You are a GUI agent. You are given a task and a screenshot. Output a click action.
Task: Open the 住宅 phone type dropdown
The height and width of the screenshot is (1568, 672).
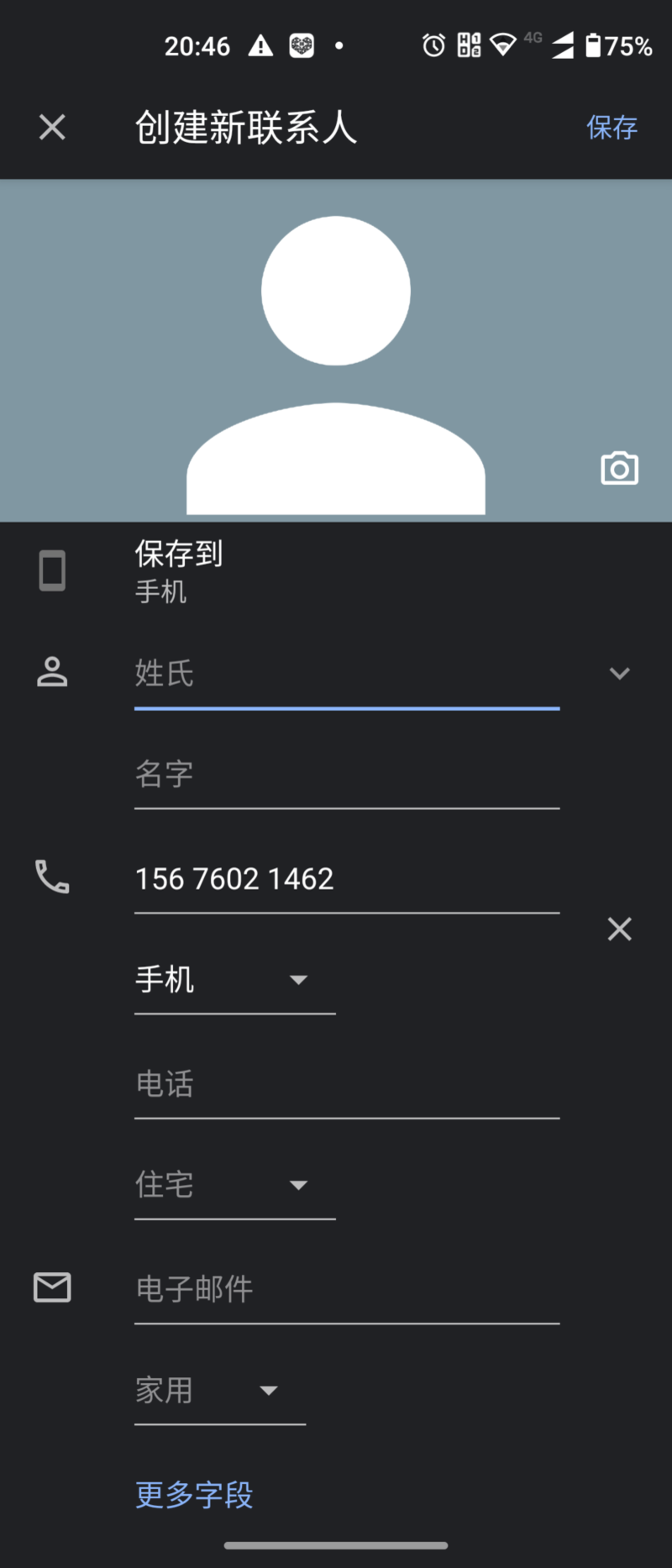pos(234,1185)
